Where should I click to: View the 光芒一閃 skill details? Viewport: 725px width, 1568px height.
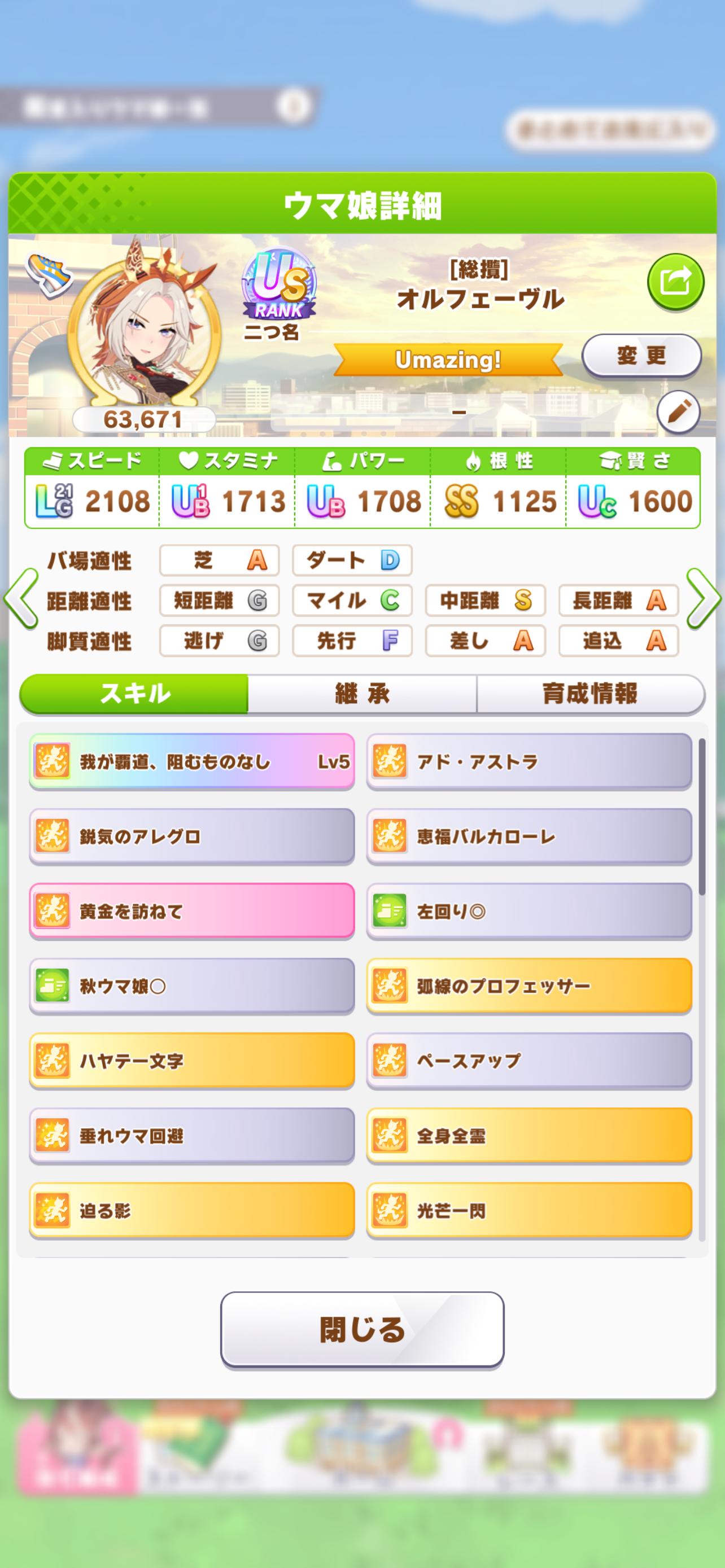(529, 1211)
